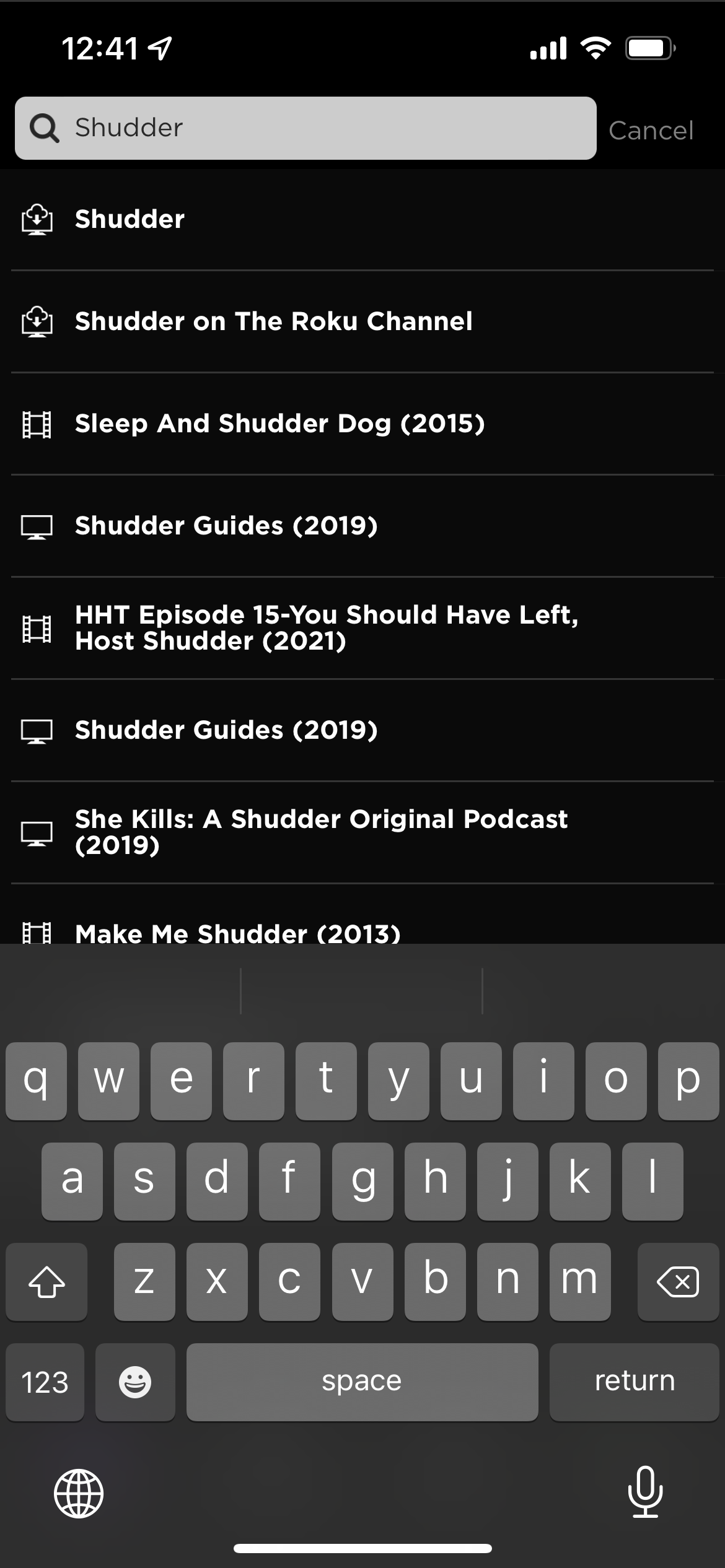725x1568 pixels.
Task: Select She Kills: A Shudder Original Podcast
Action: pos(321,832)
